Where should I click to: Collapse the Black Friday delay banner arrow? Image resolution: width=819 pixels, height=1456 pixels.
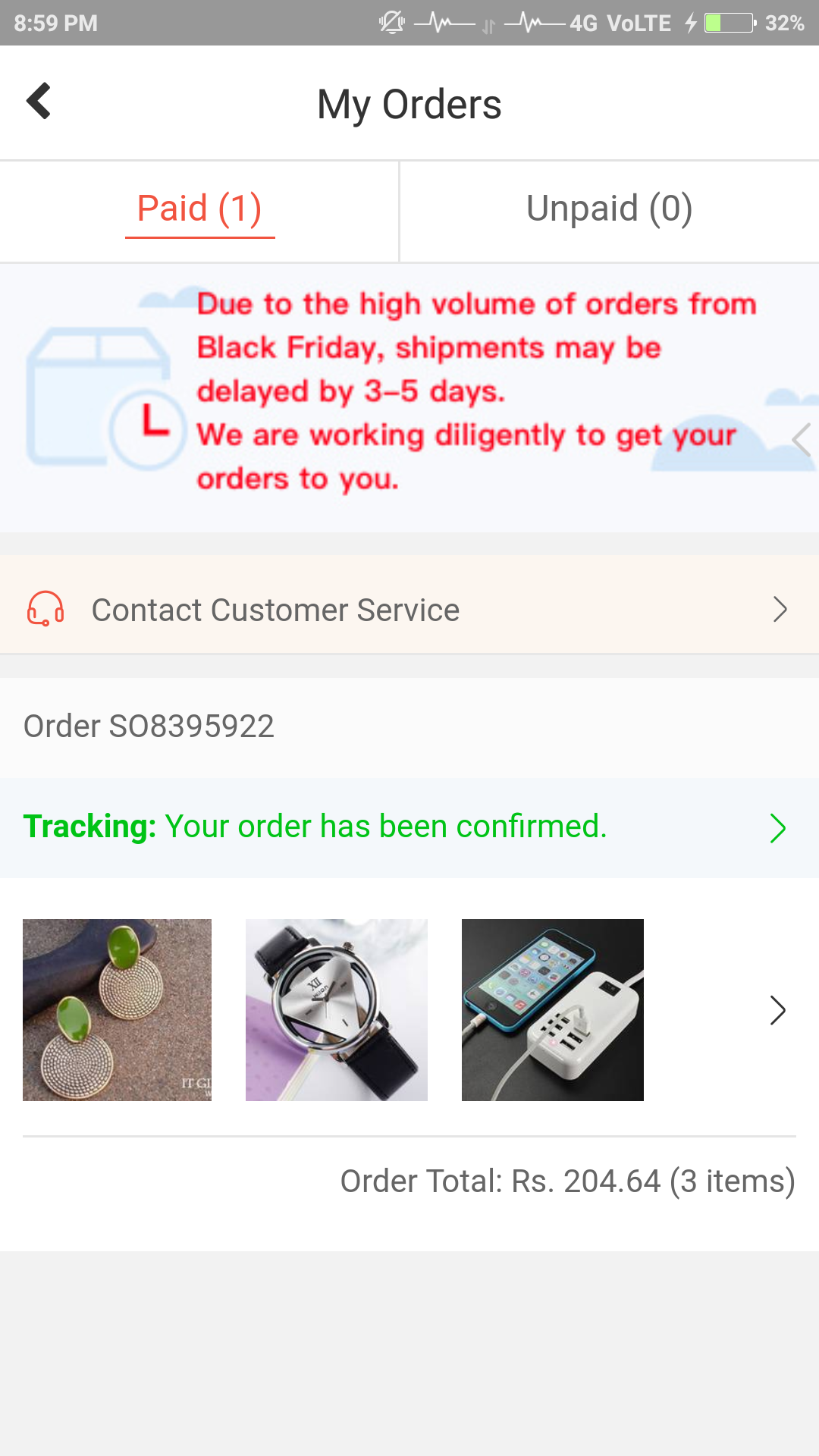[x=801, y=440]
